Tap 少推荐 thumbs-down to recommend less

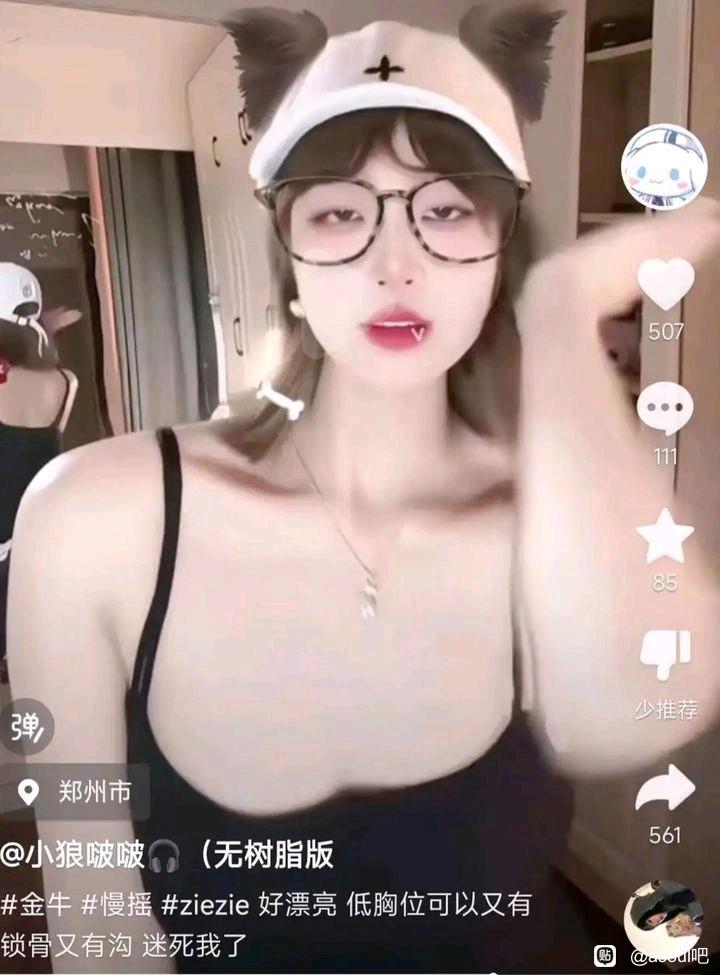(665, 655)
